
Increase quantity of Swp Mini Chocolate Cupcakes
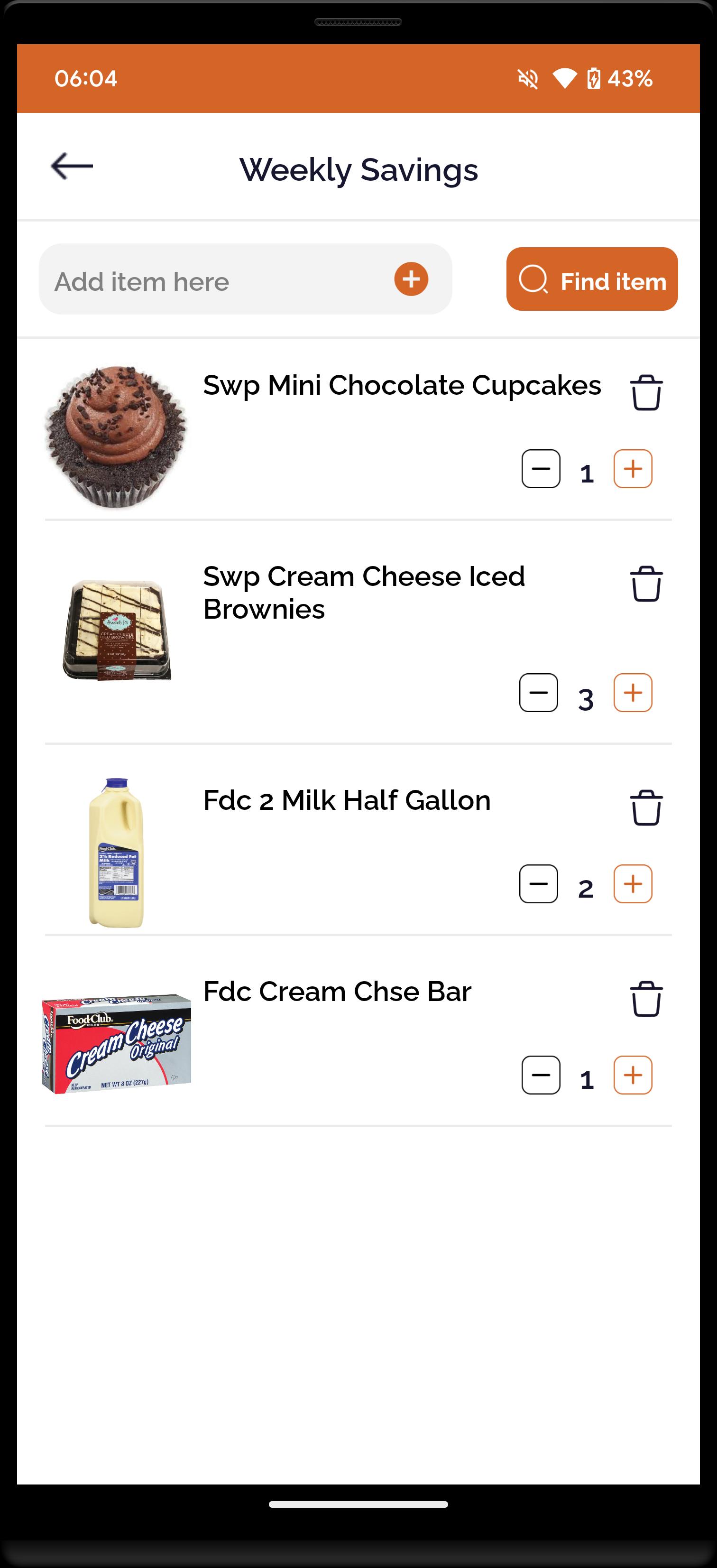point(633,469)
